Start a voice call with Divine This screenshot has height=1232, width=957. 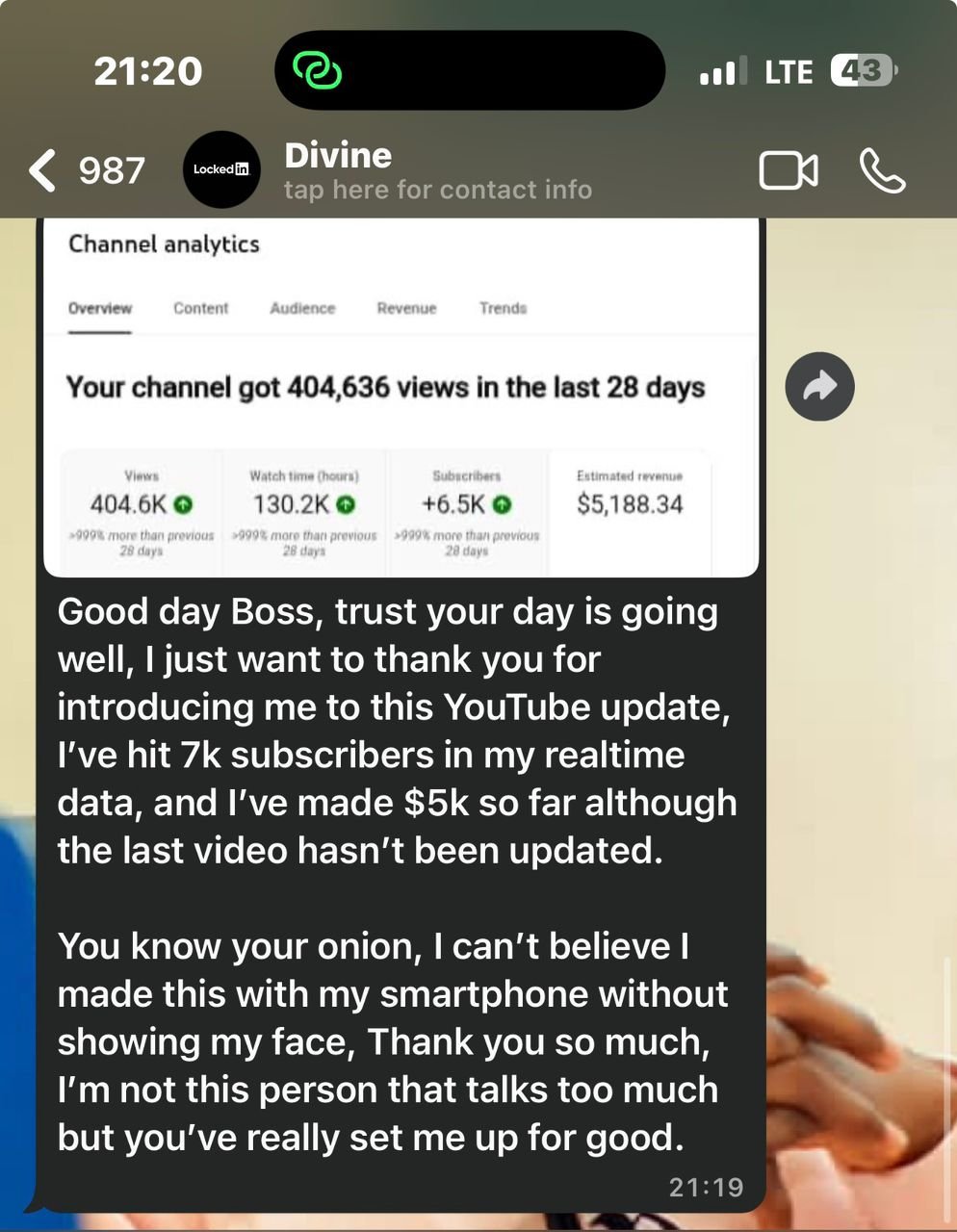[881, 171]
